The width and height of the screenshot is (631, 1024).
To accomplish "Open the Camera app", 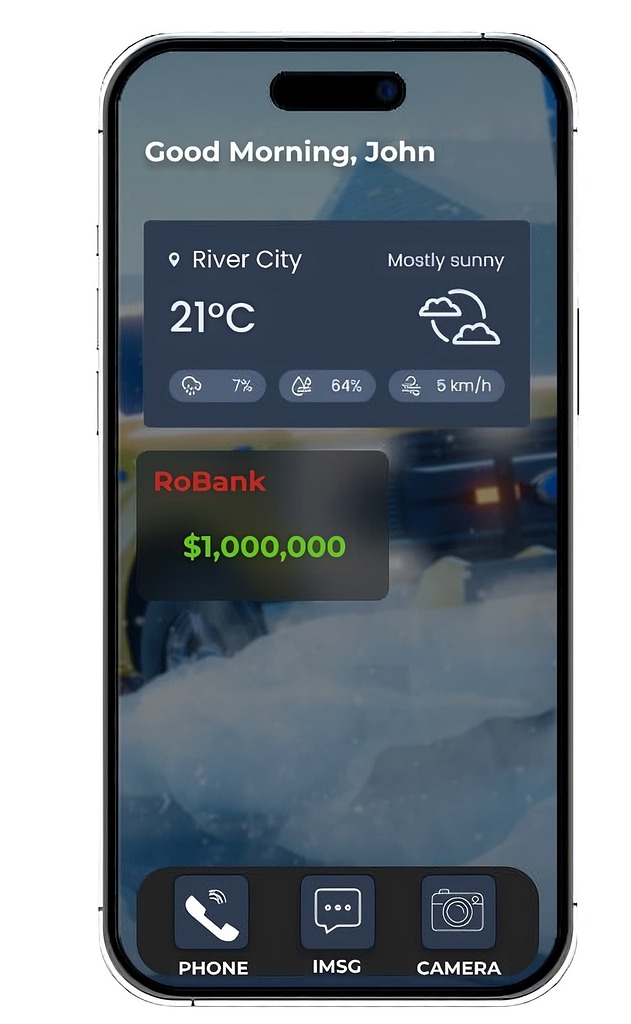I will coord(458,912).
